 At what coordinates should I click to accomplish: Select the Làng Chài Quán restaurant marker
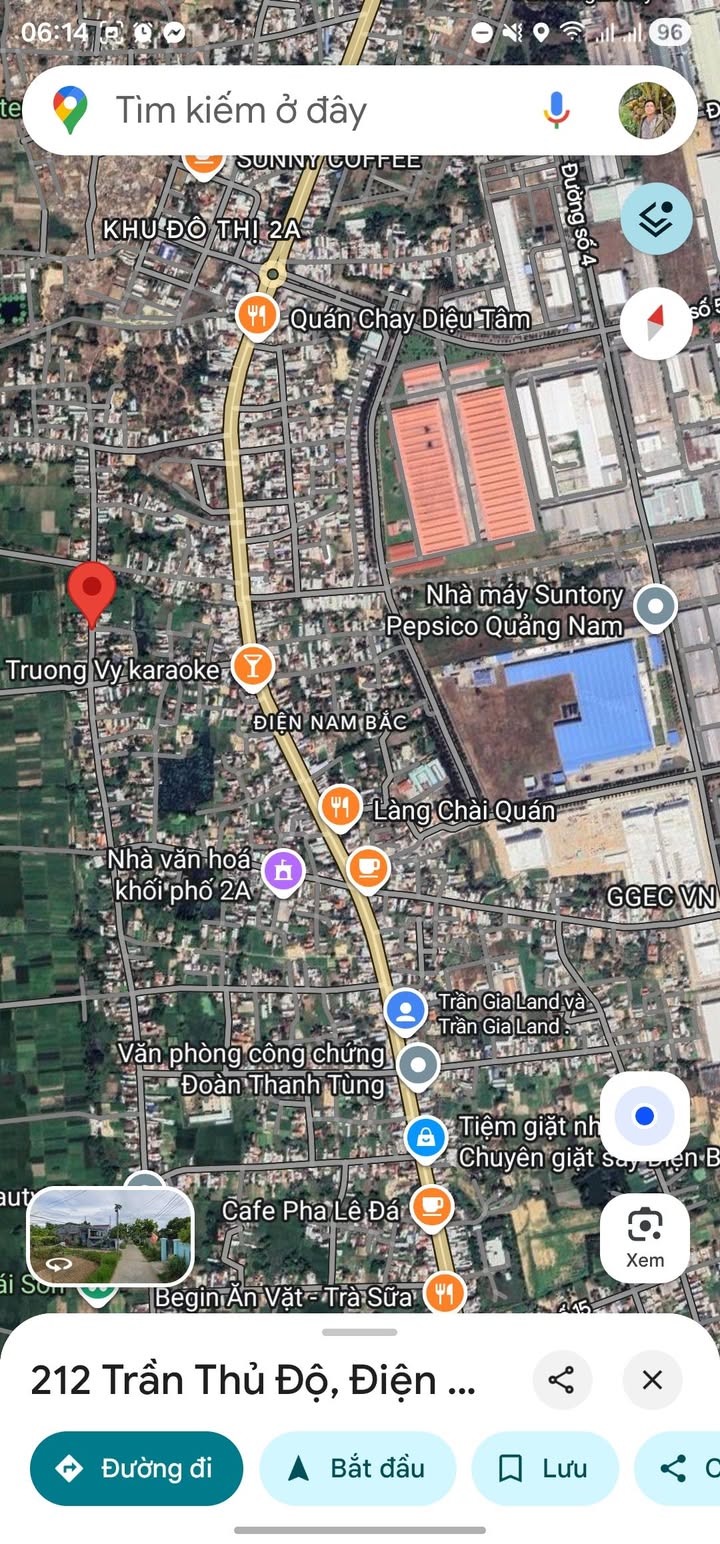[x=341, y=806]
